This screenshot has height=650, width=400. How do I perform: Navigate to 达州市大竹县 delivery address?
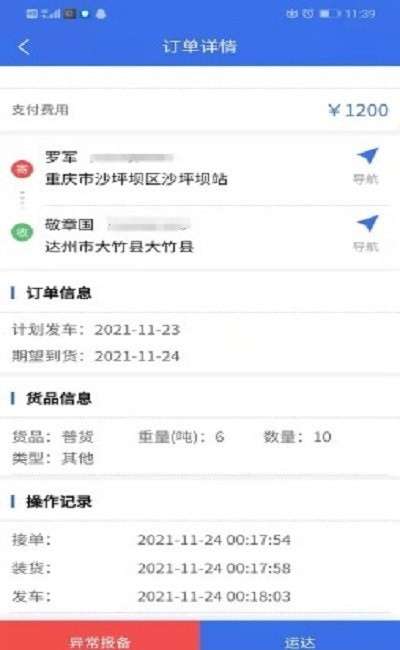(366, 233)
